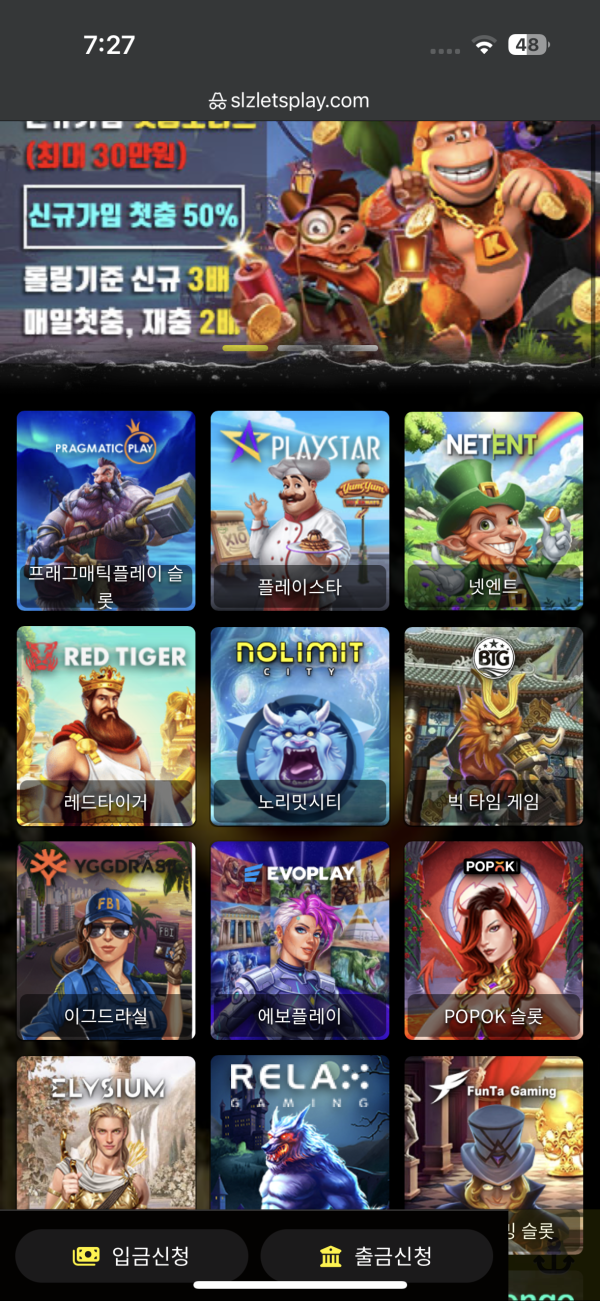Choose the Nolimit City tile
This screenshot has height=1301, width=600.
(299, 725)
